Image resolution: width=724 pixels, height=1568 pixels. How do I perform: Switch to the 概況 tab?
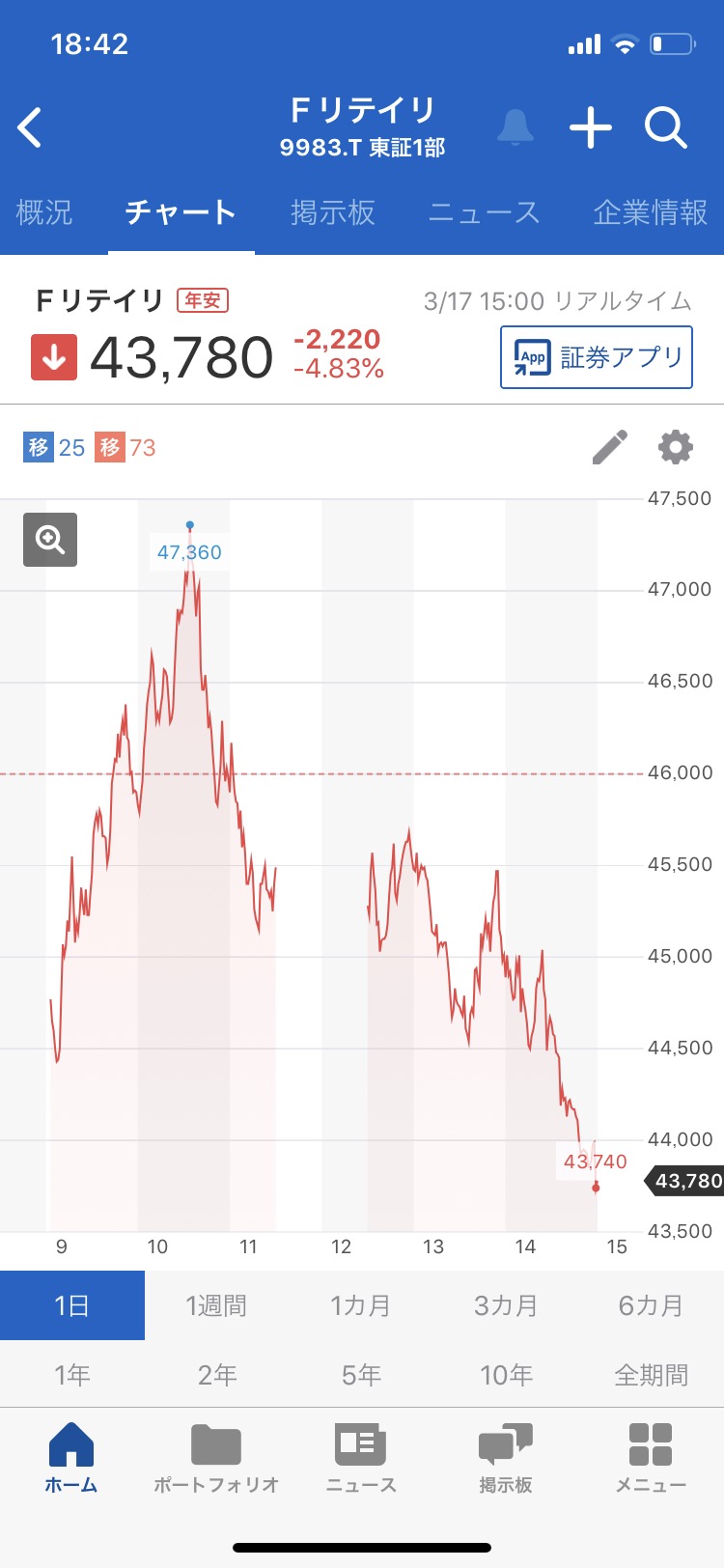44,212
